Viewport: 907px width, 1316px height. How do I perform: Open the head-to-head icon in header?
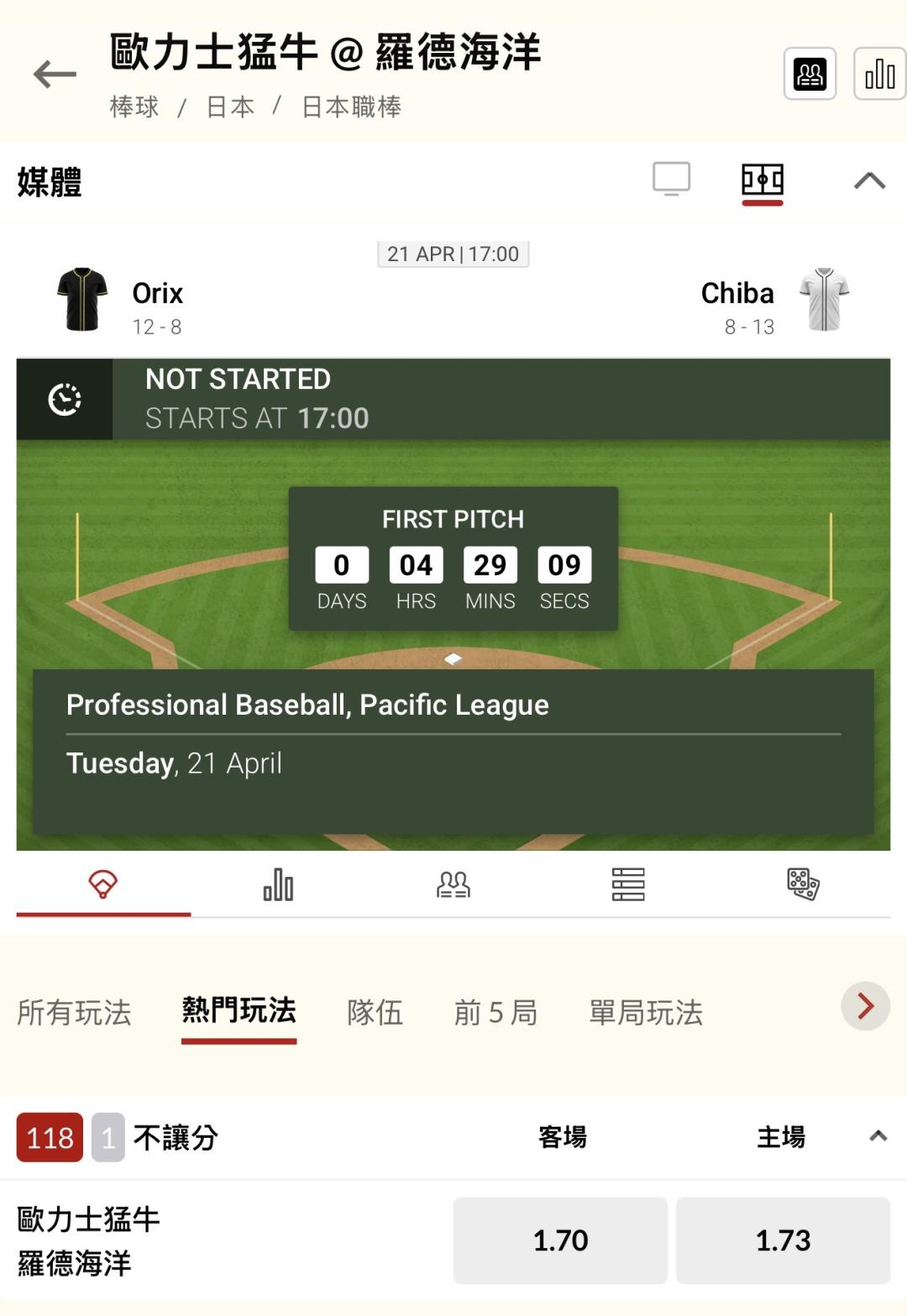point(810,75)
